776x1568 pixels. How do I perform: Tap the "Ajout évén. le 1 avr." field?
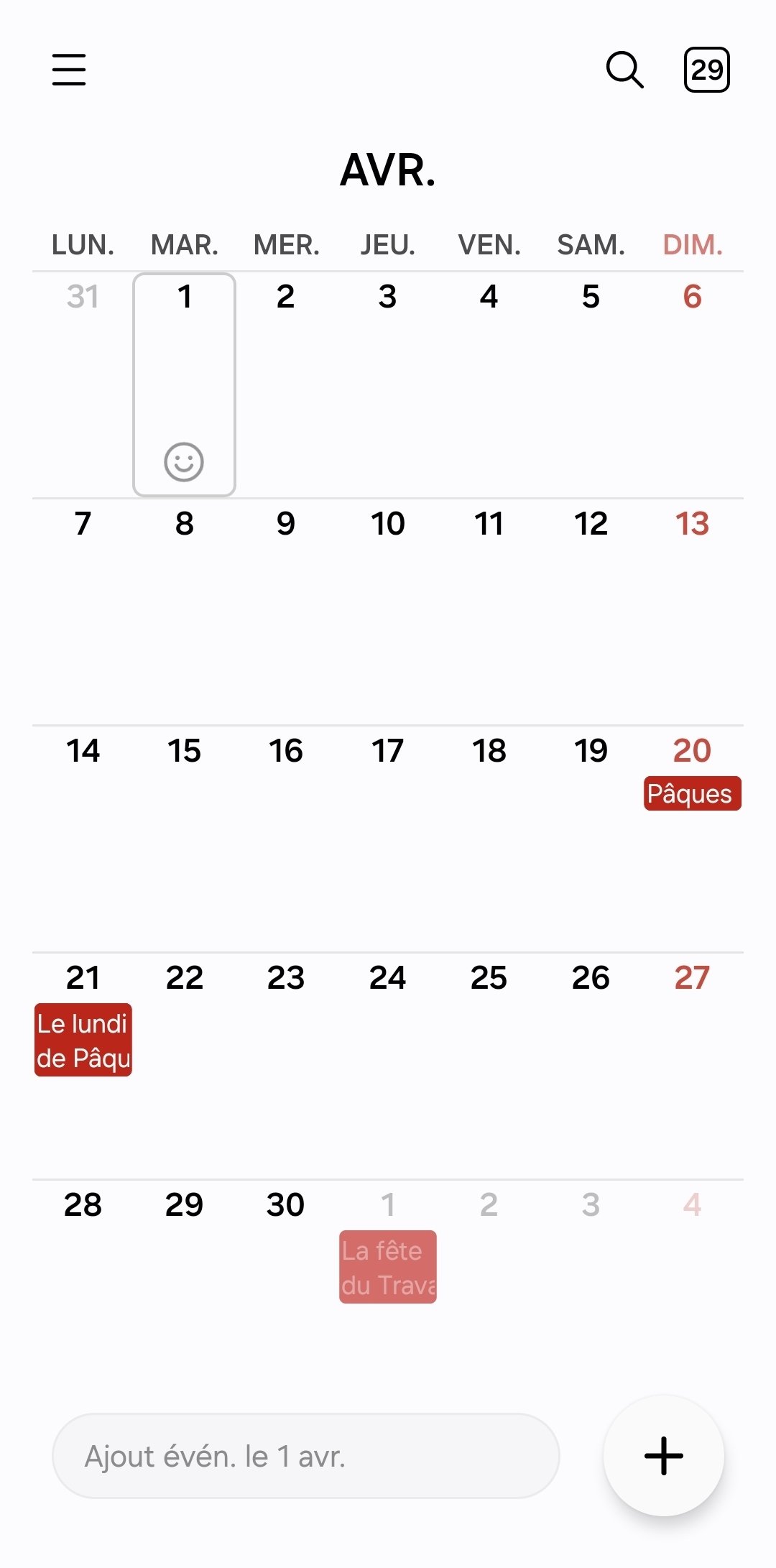(x=306, y=1456)
